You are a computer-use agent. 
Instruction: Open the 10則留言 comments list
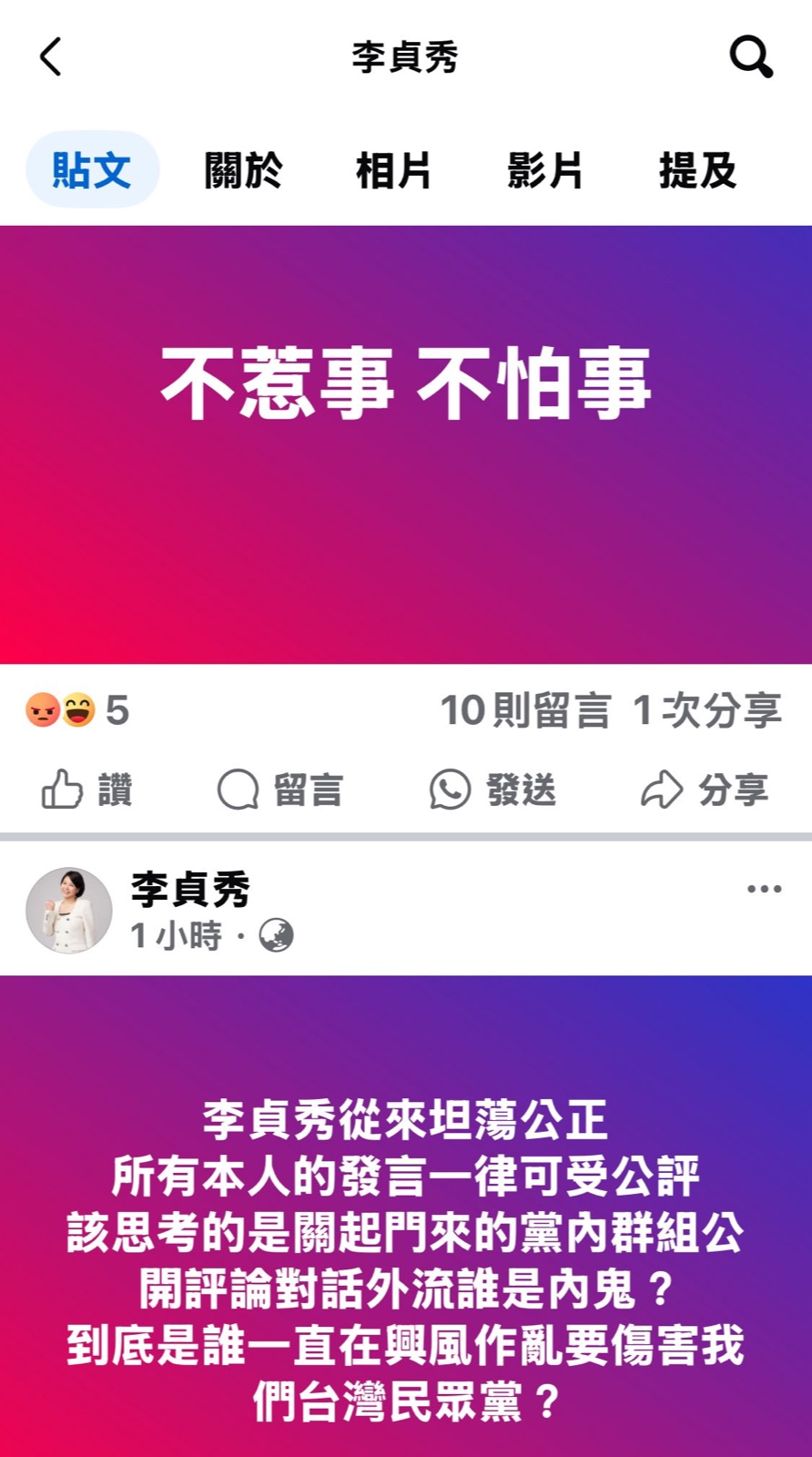pos(525,710)
